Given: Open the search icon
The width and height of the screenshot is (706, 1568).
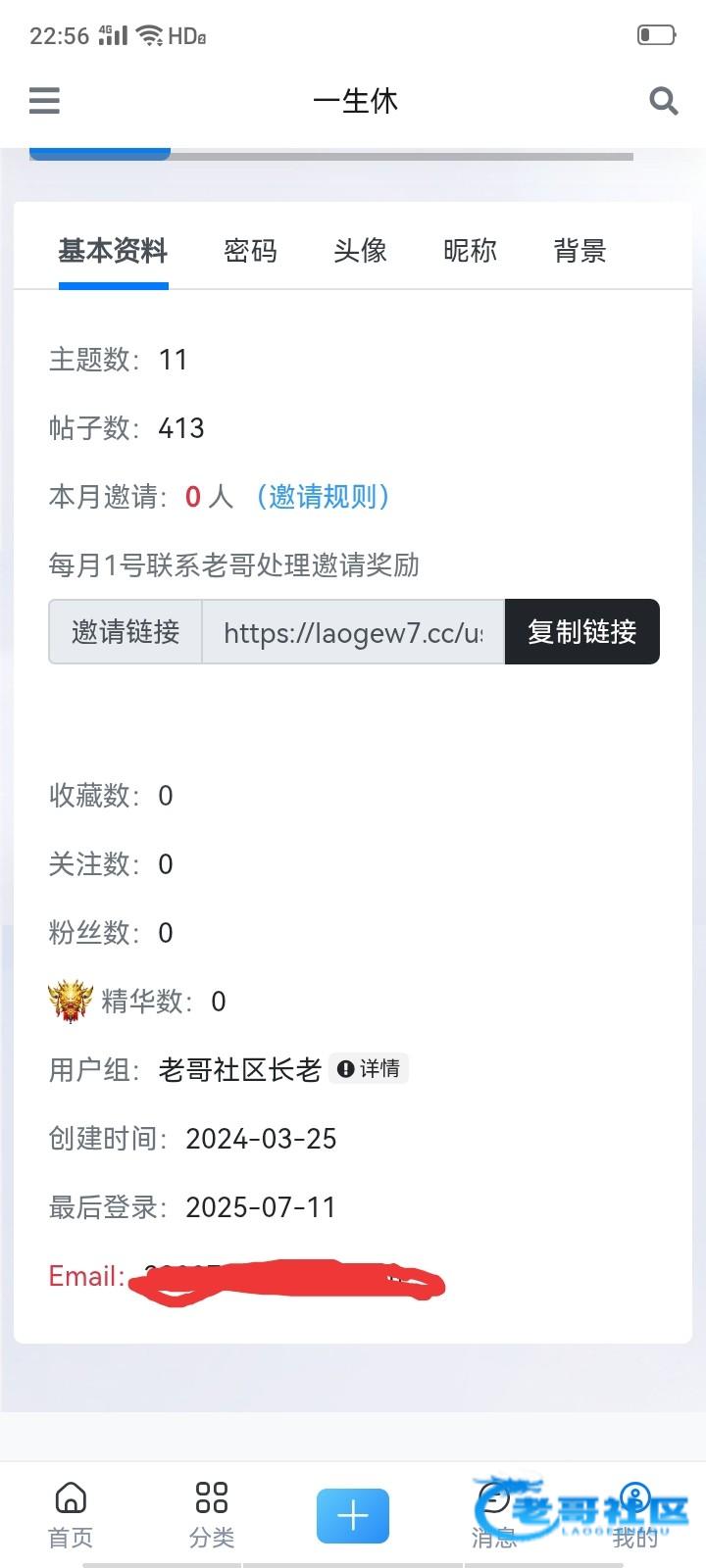Looking at the screenshot, I should [x=663, y=100].
